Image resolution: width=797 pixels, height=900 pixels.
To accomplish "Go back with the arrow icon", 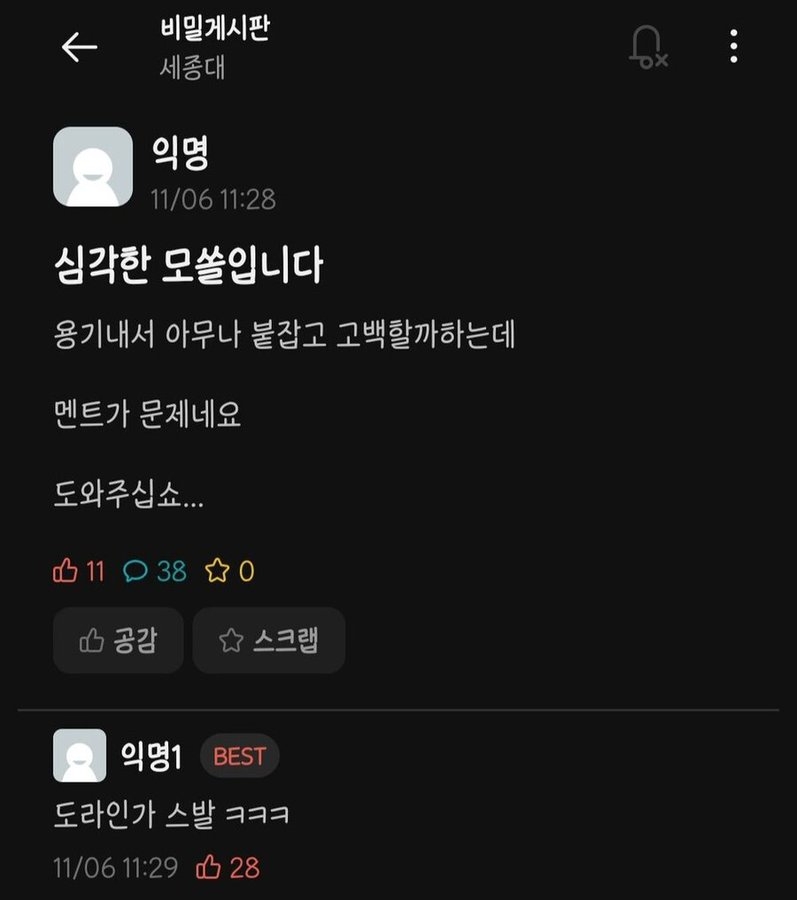I will click(79, 47).
